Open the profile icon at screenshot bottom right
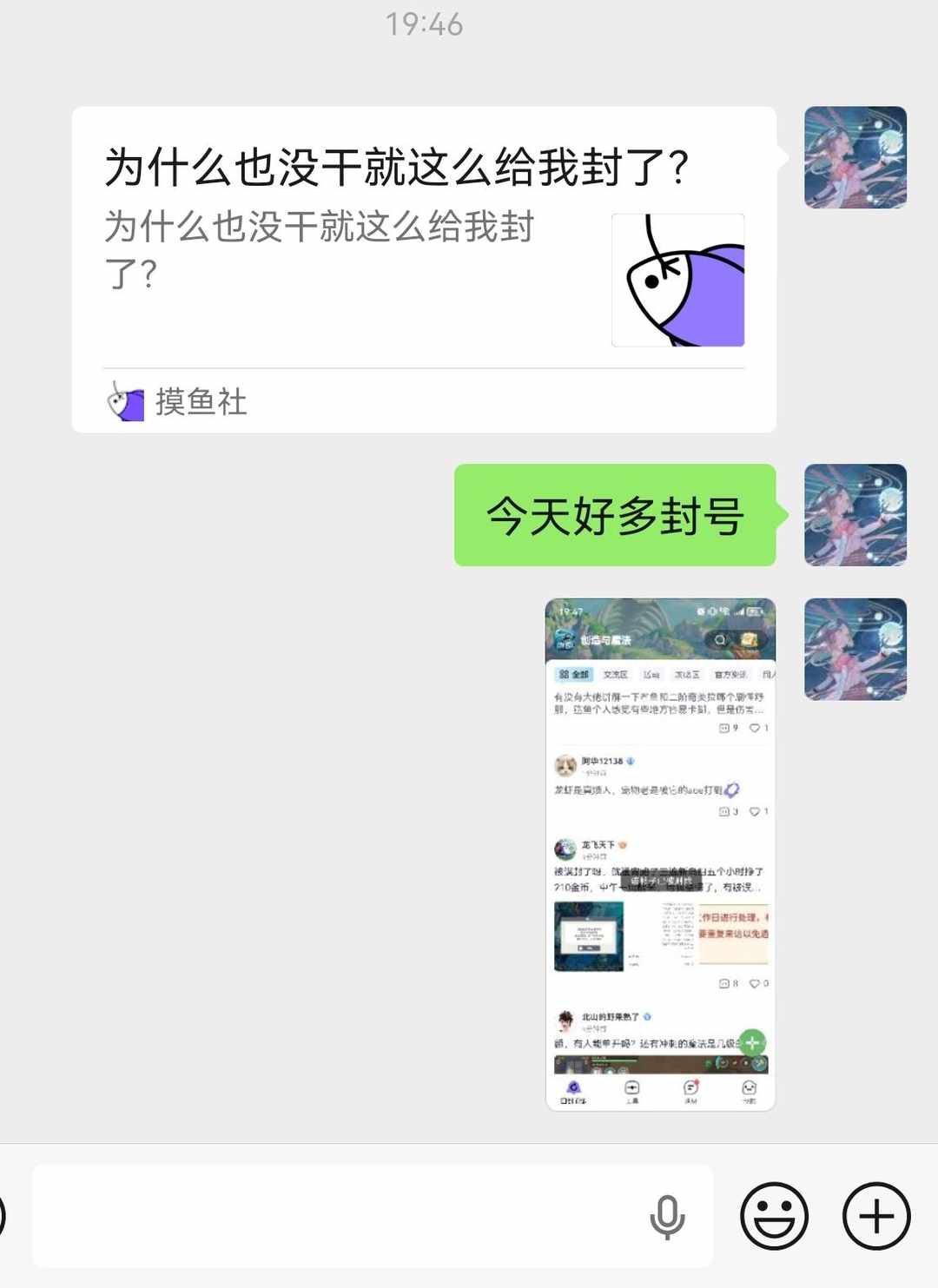The height and width of the screenshot is (1288, 938). click(x=748, y=1088)
